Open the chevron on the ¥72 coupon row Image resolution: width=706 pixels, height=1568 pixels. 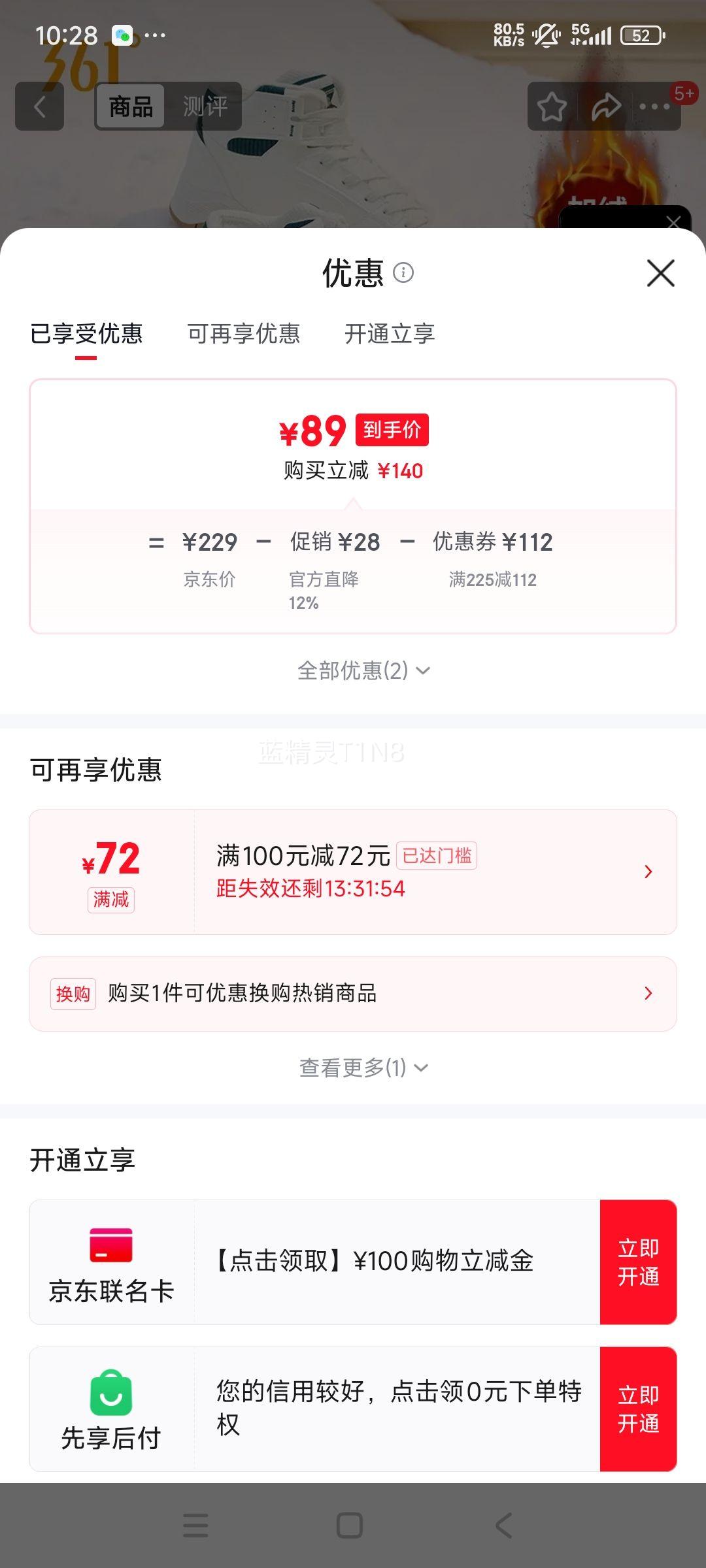pos(648,871)
